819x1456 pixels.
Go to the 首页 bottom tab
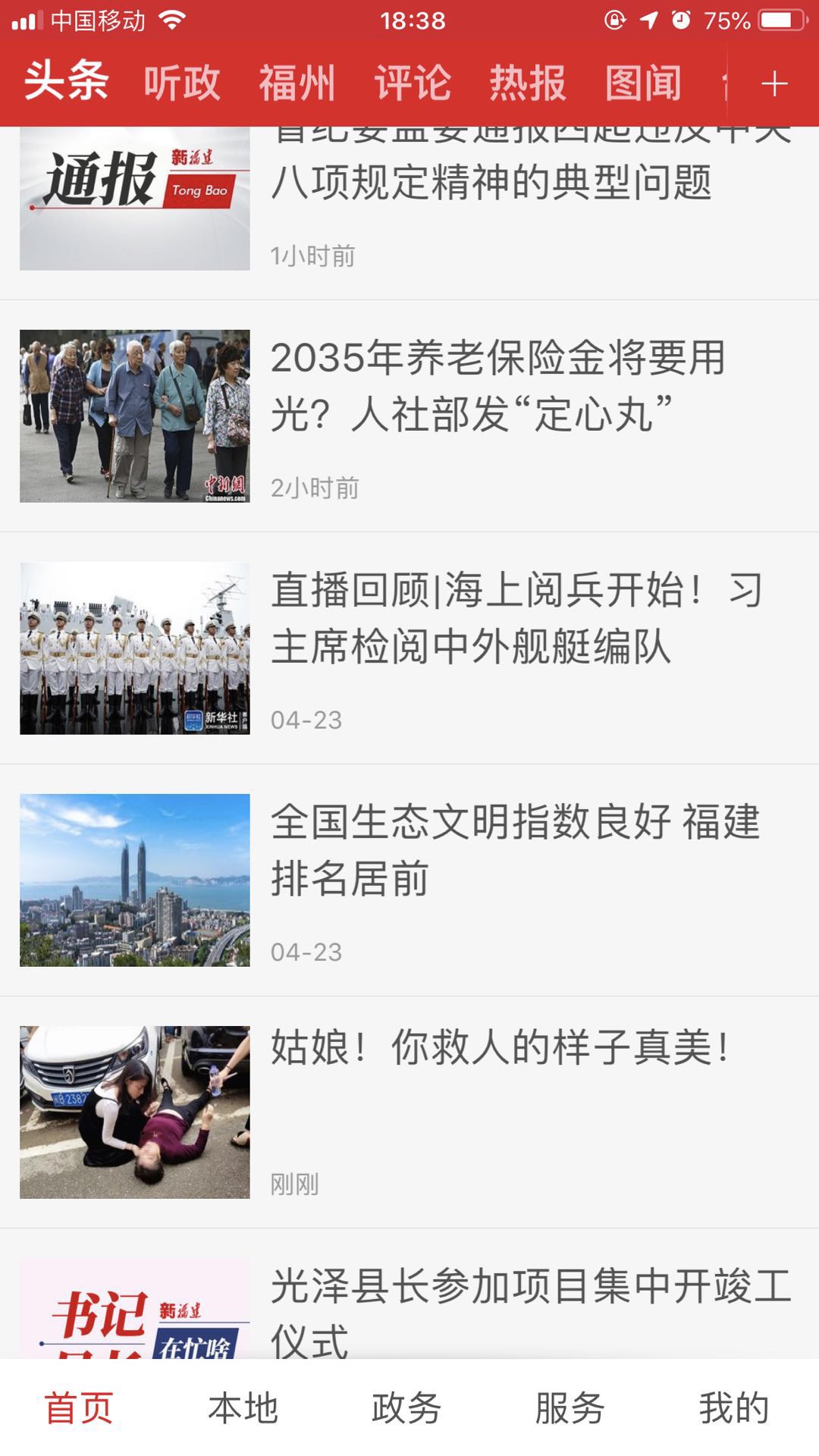(x=79, y=1408)
